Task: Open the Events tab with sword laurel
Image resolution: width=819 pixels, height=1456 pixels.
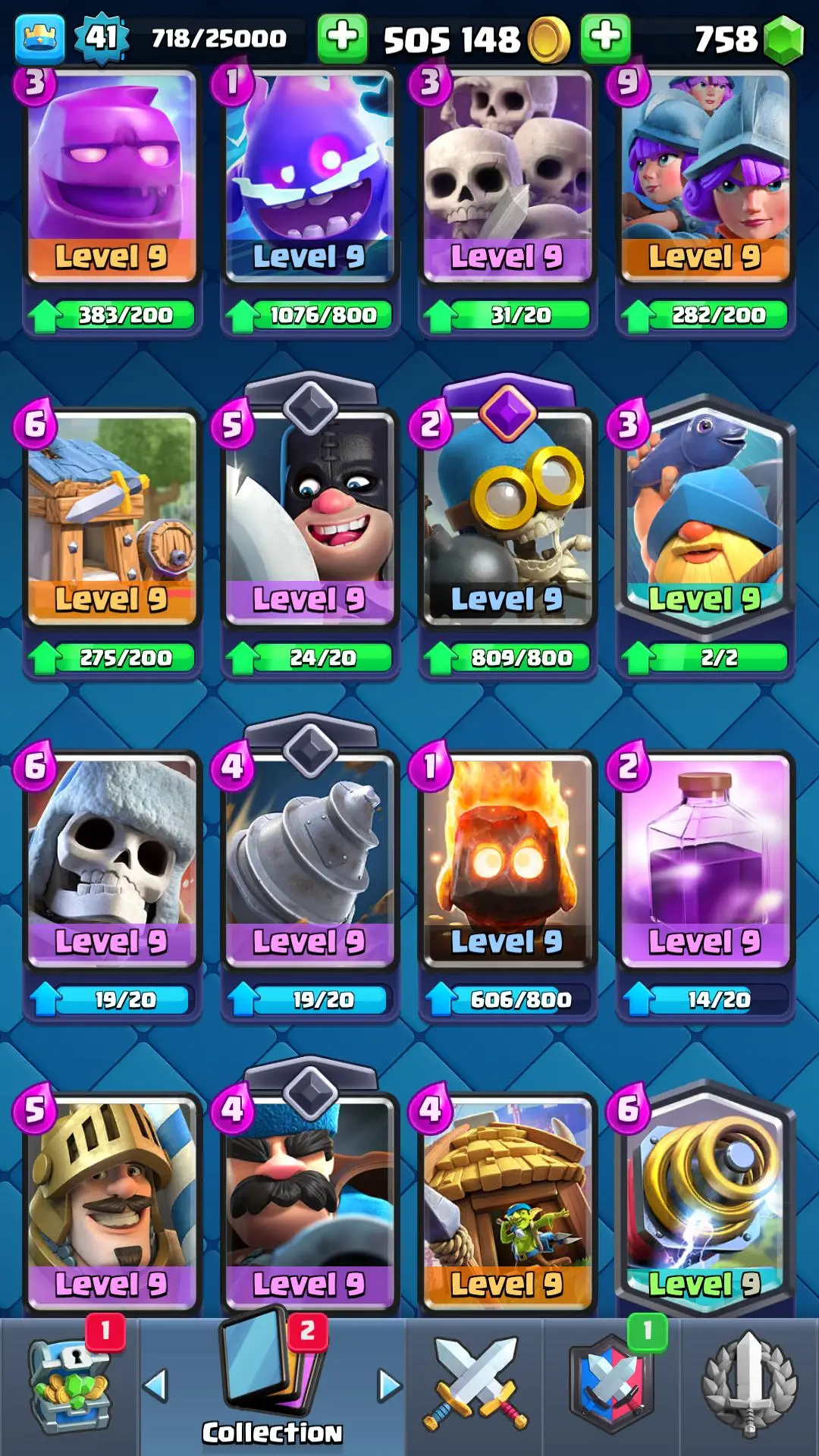Action: pos(749,1386)
